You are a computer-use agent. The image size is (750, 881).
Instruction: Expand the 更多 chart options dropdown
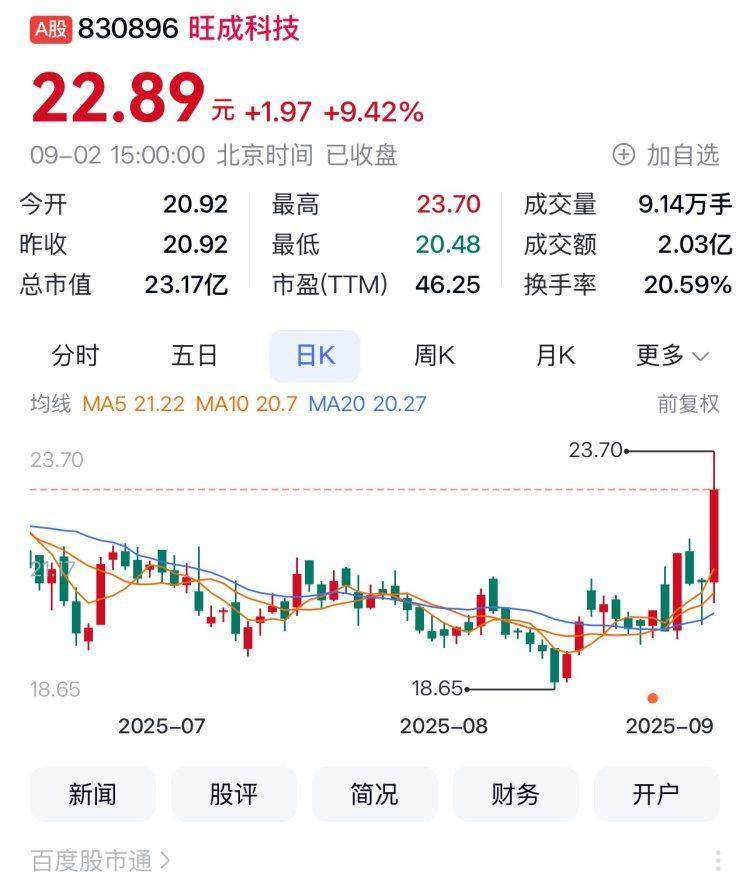point(672,355)
